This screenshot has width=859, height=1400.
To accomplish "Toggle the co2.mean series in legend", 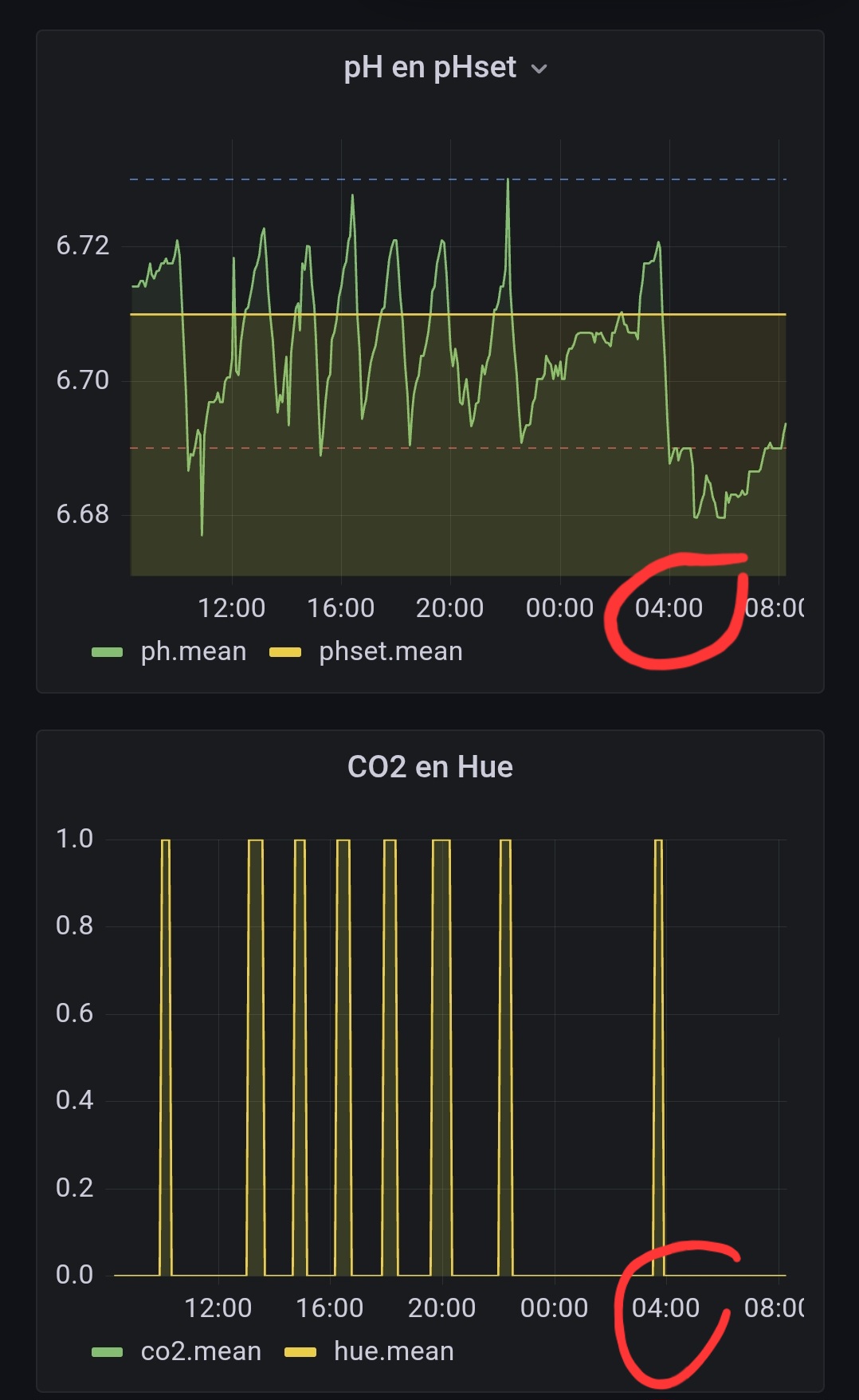I will pyautogui.click(x=200, y=1351).
